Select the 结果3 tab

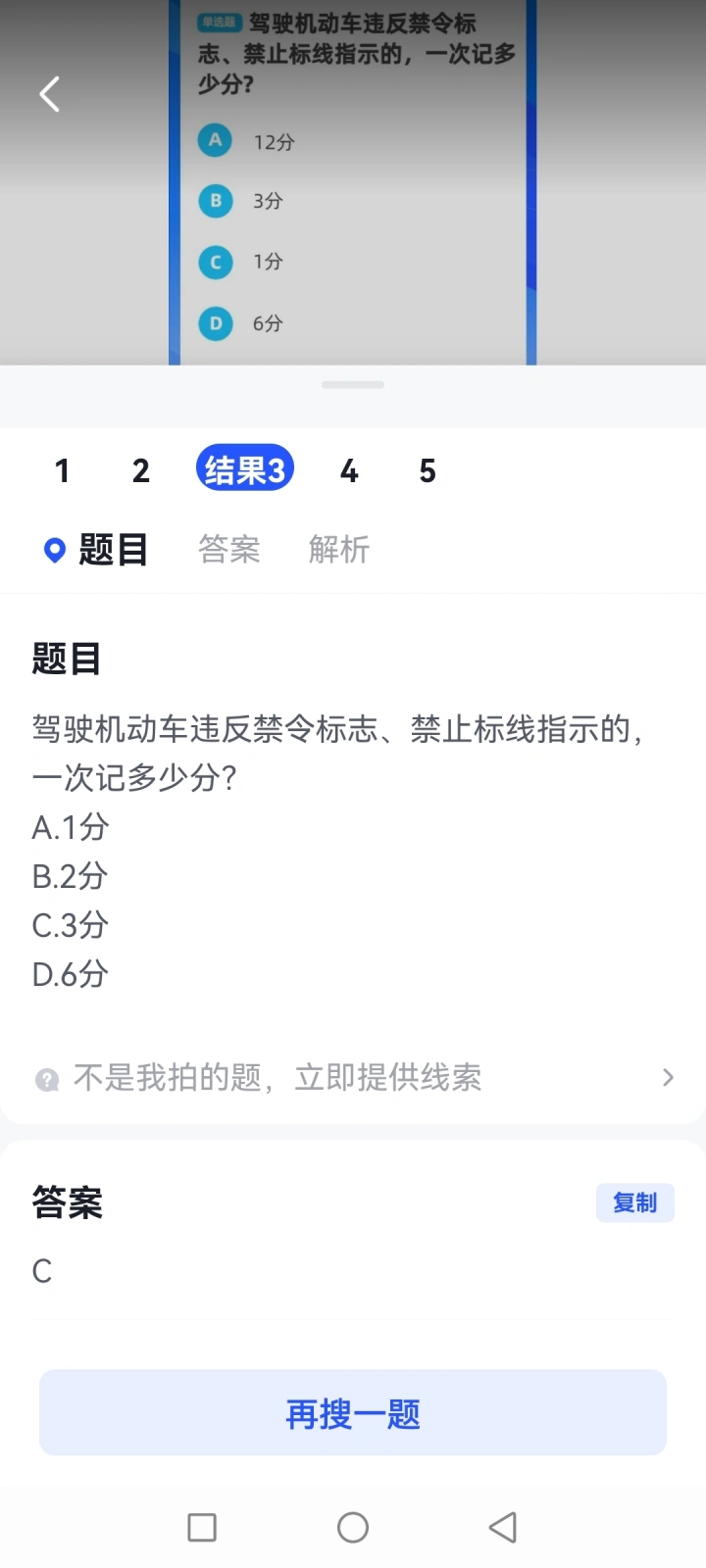click(x=245, y=469)
